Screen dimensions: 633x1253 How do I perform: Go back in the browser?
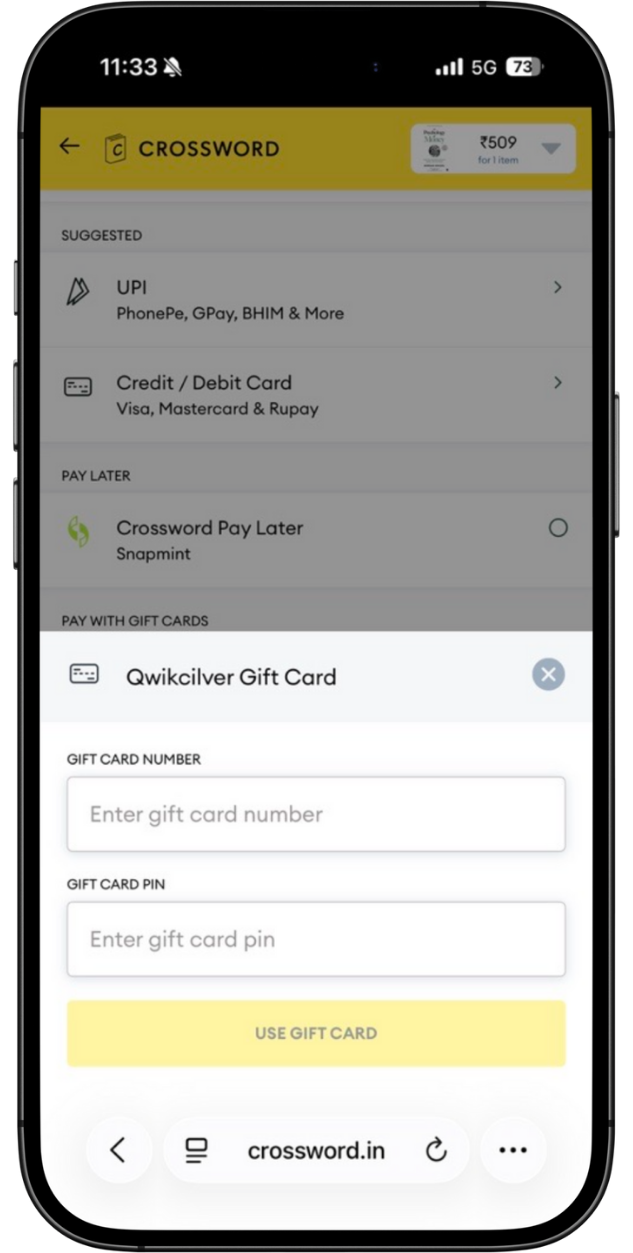coord(118,1150)
